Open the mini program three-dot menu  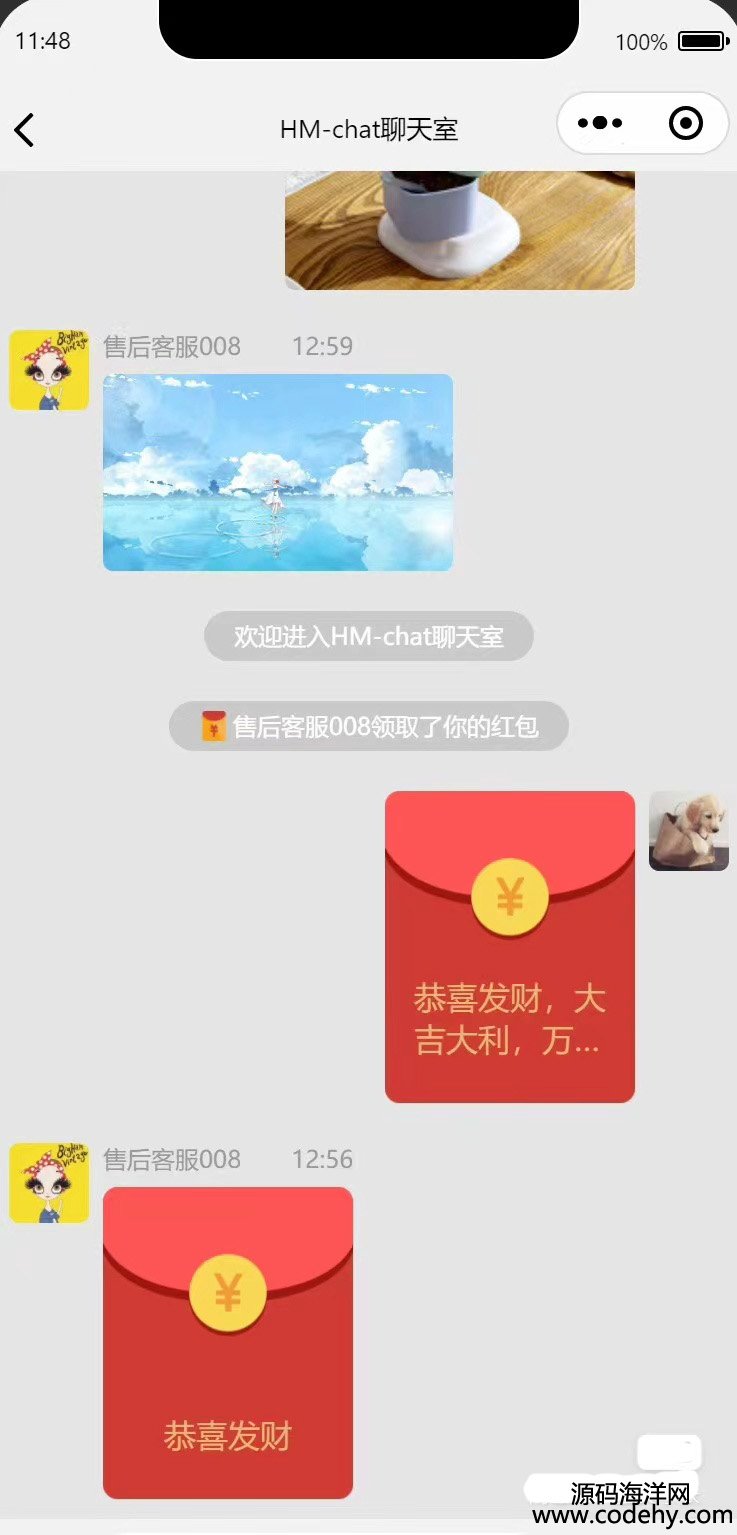600,124
